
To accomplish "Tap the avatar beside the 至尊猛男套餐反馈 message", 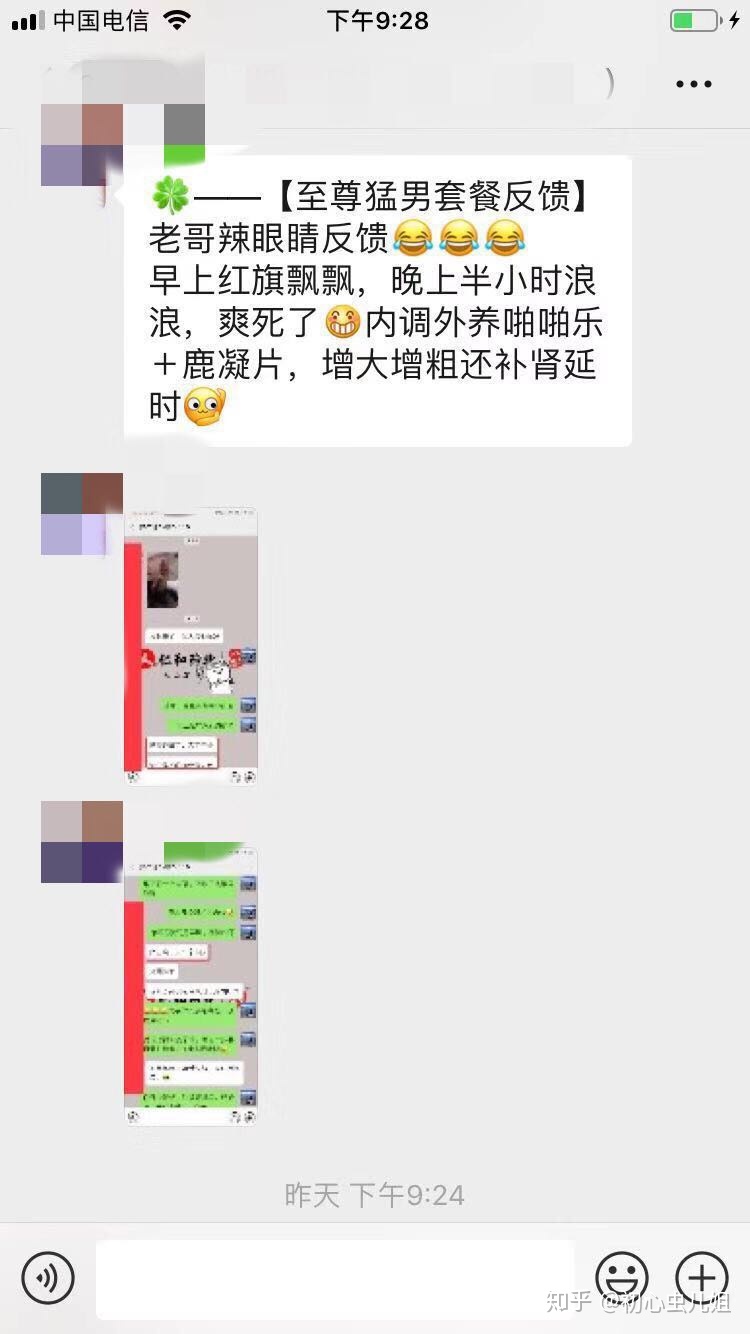I will point(82,145).
